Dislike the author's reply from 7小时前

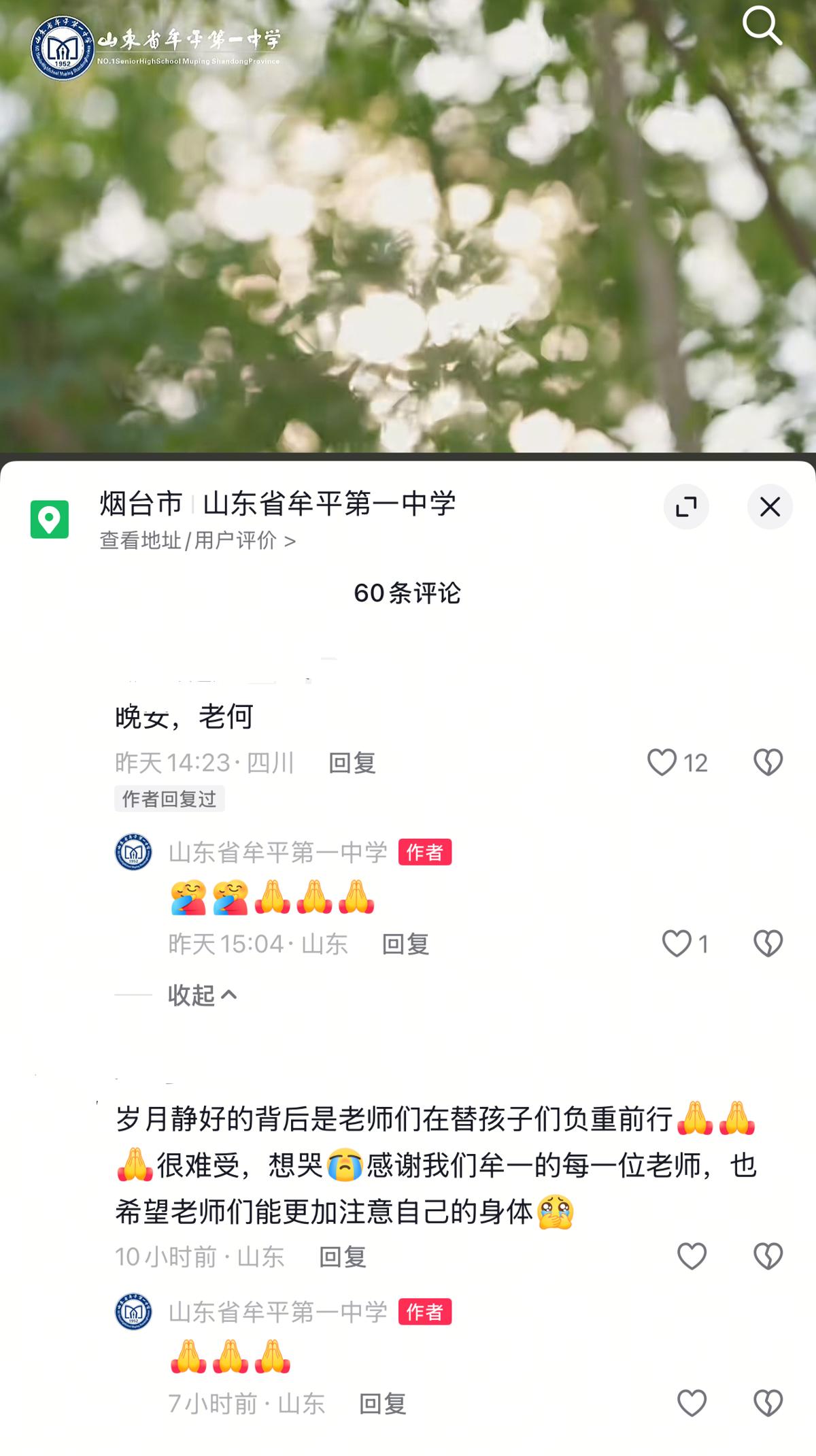[x=768, y=1403]
